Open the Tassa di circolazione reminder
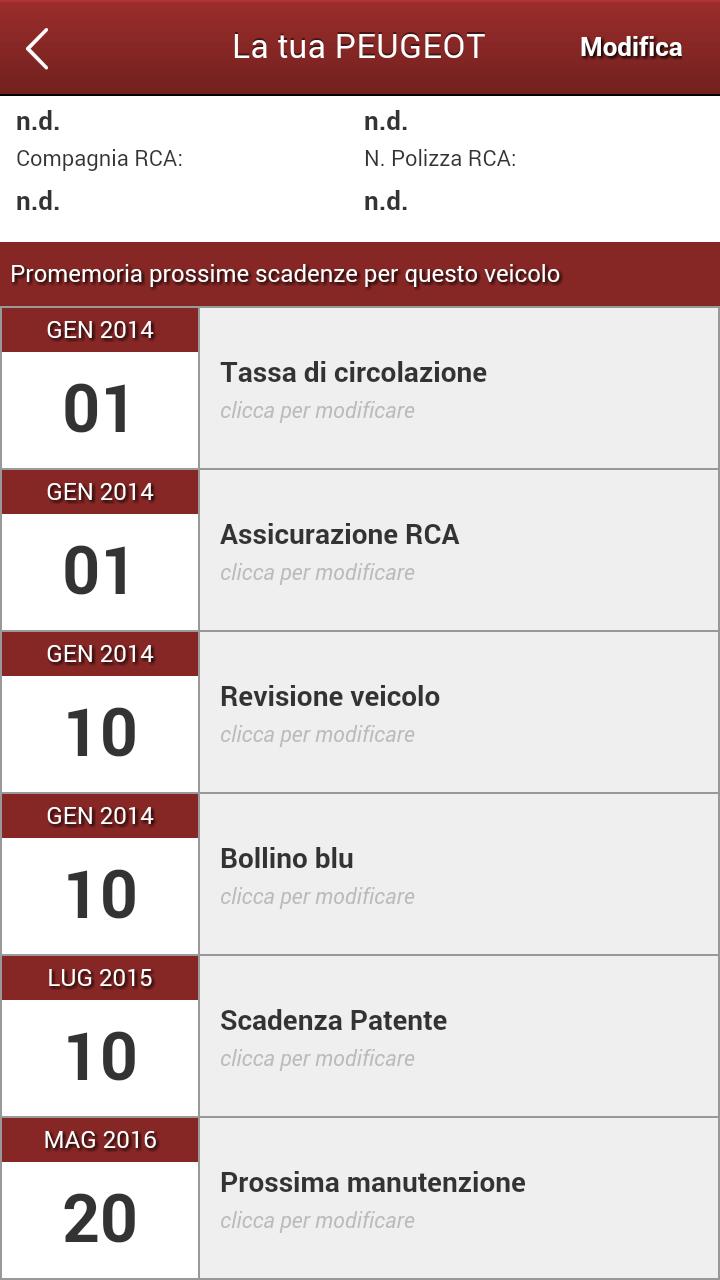 tap(354, 373)
